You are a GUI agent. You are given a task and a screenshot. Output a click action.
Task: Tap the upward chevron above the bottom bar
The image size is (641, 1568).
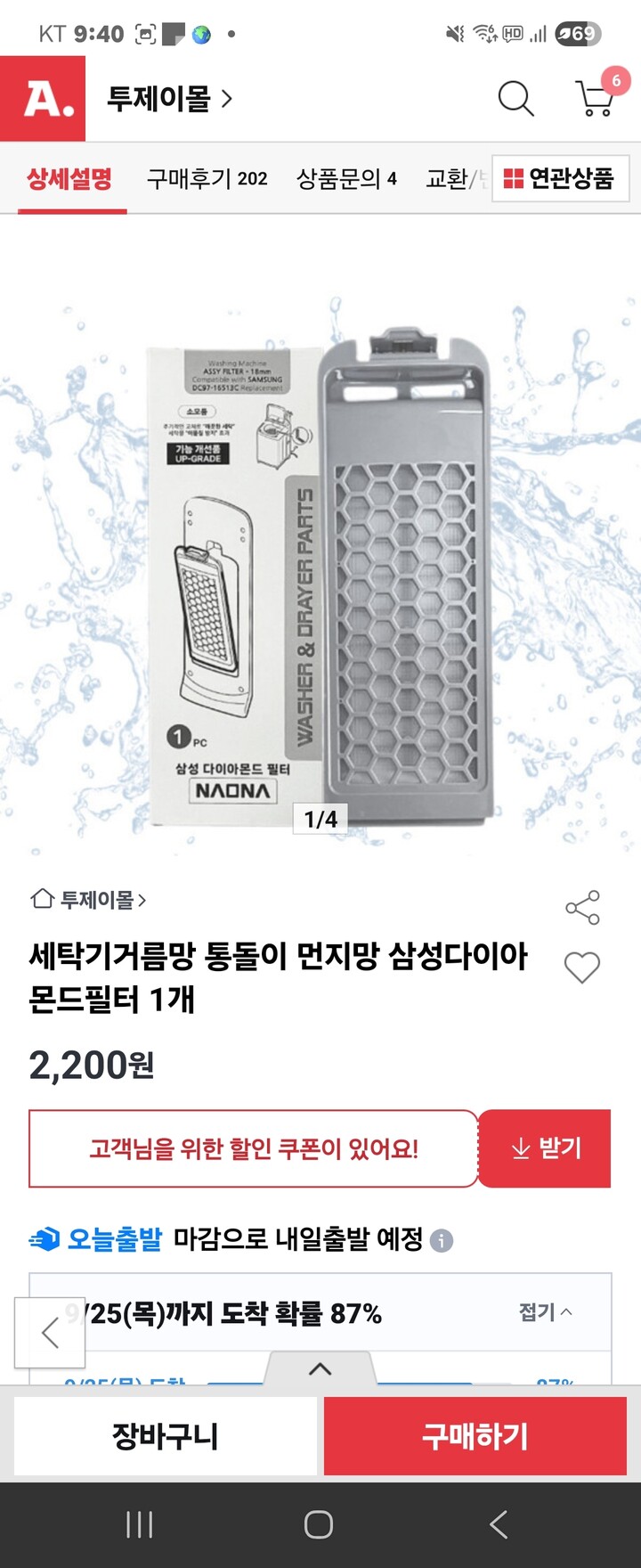click(x=320, y=1368)
